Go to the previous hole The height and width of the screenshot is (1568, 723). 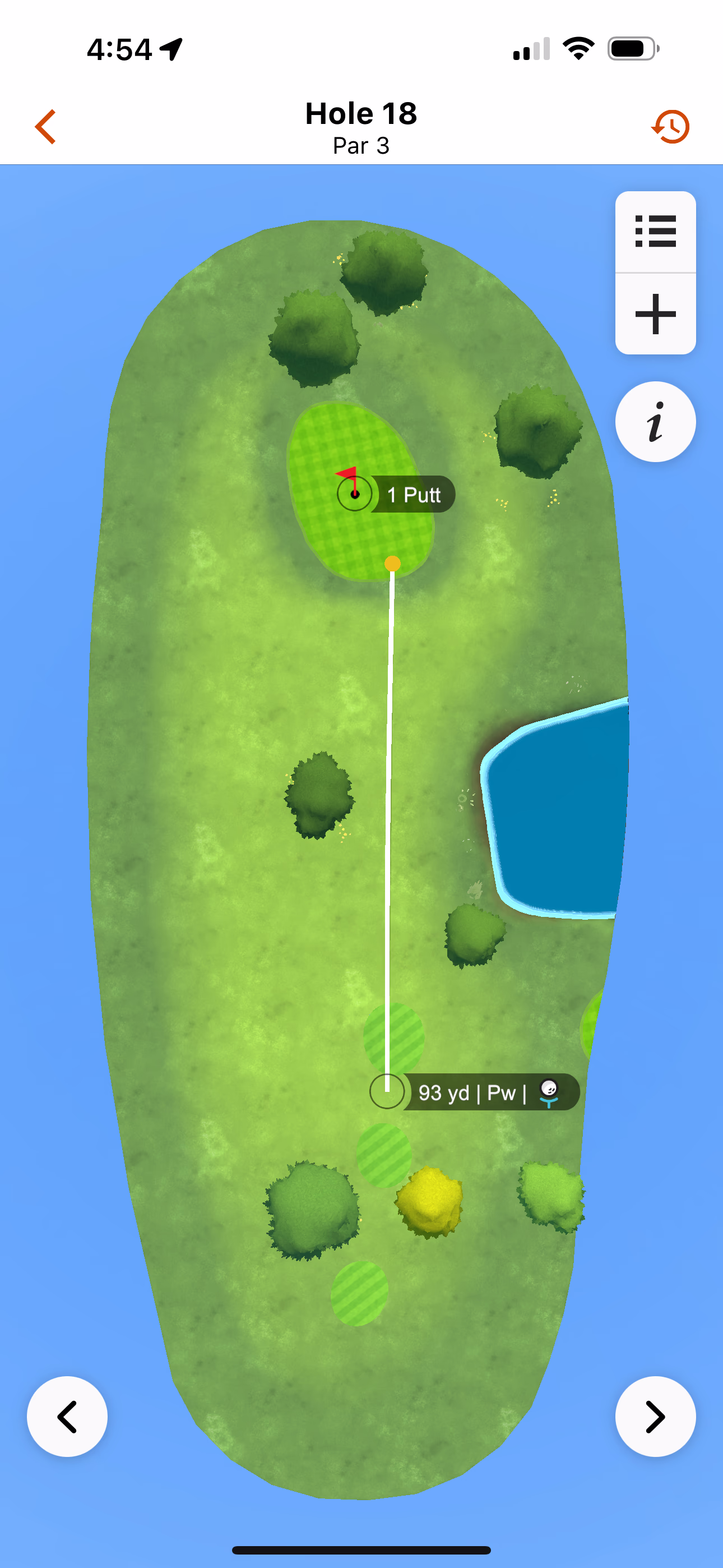tap(67, 1417)
